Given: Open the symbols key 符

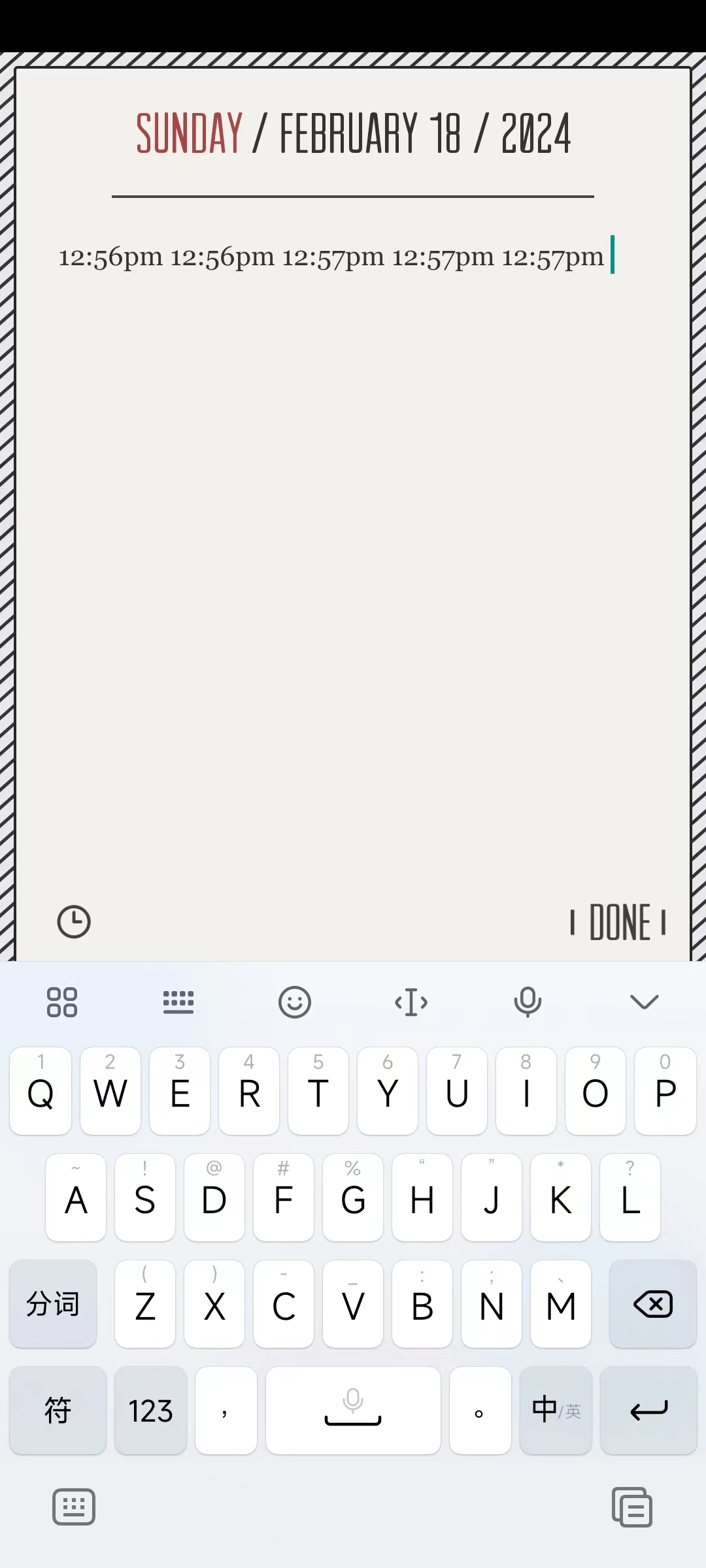Looking at the screenshot, I should coord(58,1411).
